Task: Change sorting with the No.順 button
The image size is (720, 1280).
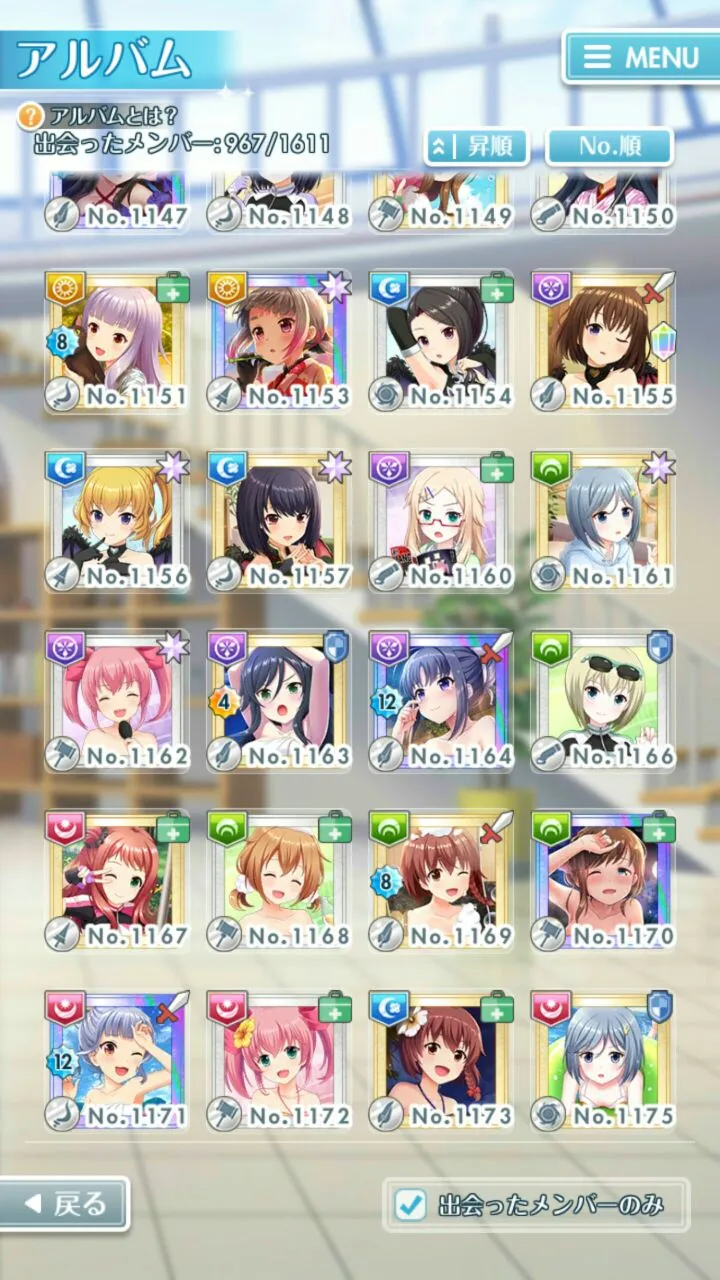Action: tap(609, 147)
